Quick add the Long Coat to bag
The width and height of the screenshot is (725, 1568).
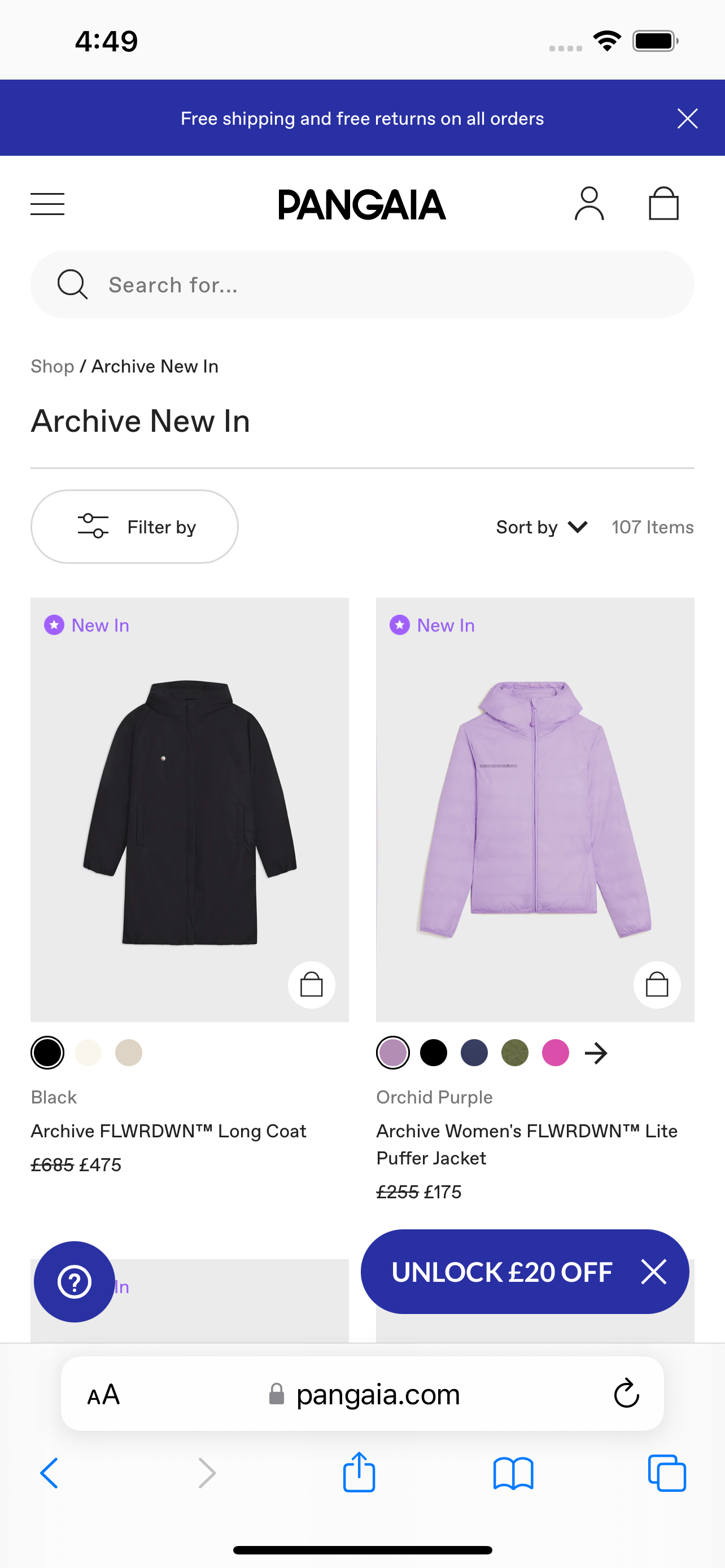(x=312, y=985)
